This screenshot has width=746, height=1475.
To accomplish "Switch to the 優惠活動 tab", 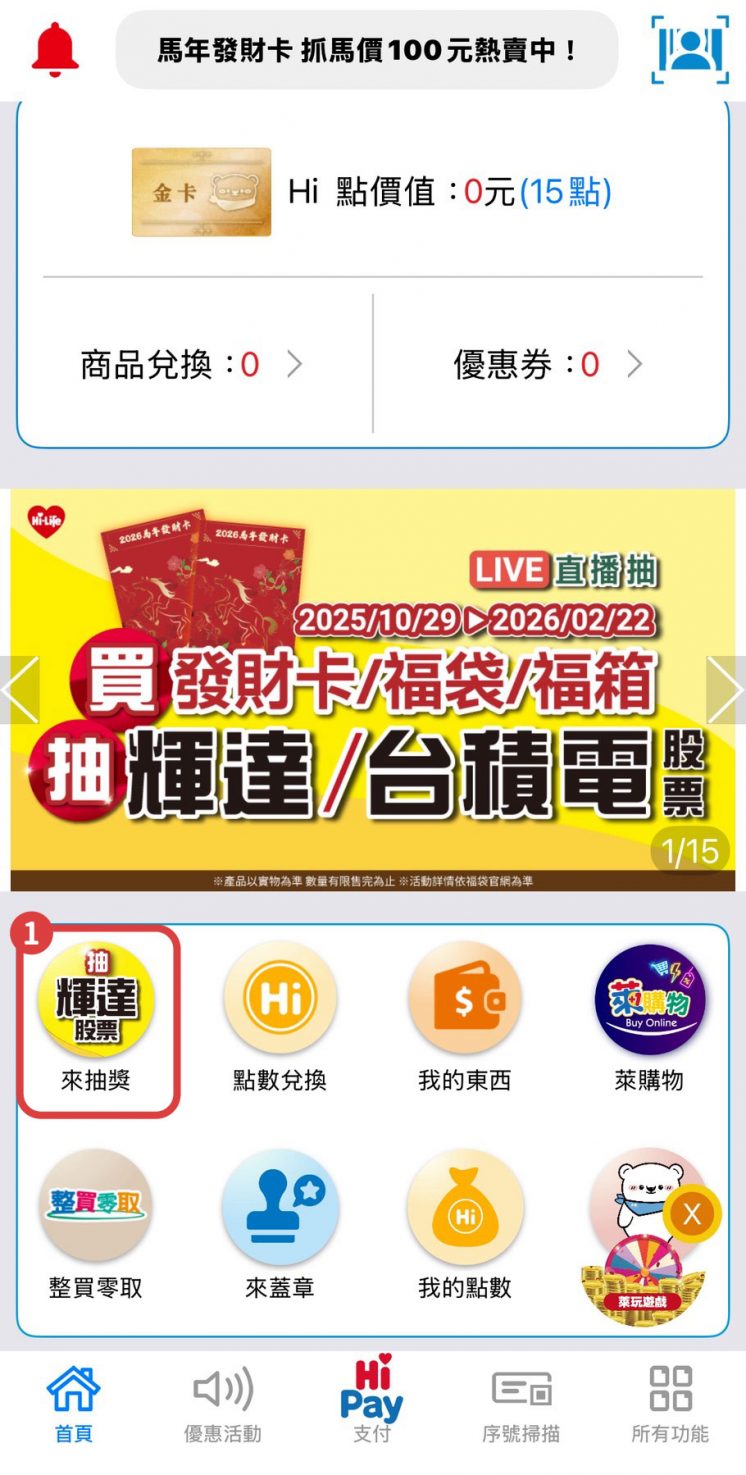I will pyautogui.click(x=224, y=1400).
